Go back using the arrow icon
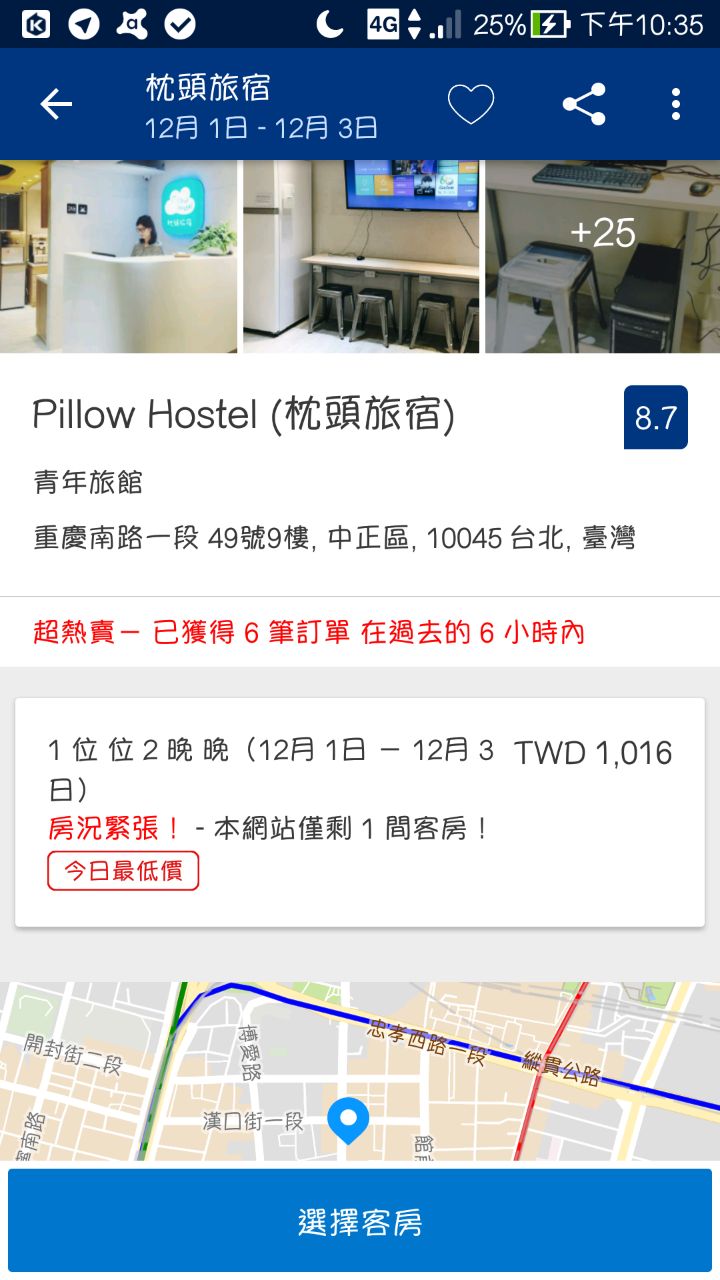 [56, 104]
